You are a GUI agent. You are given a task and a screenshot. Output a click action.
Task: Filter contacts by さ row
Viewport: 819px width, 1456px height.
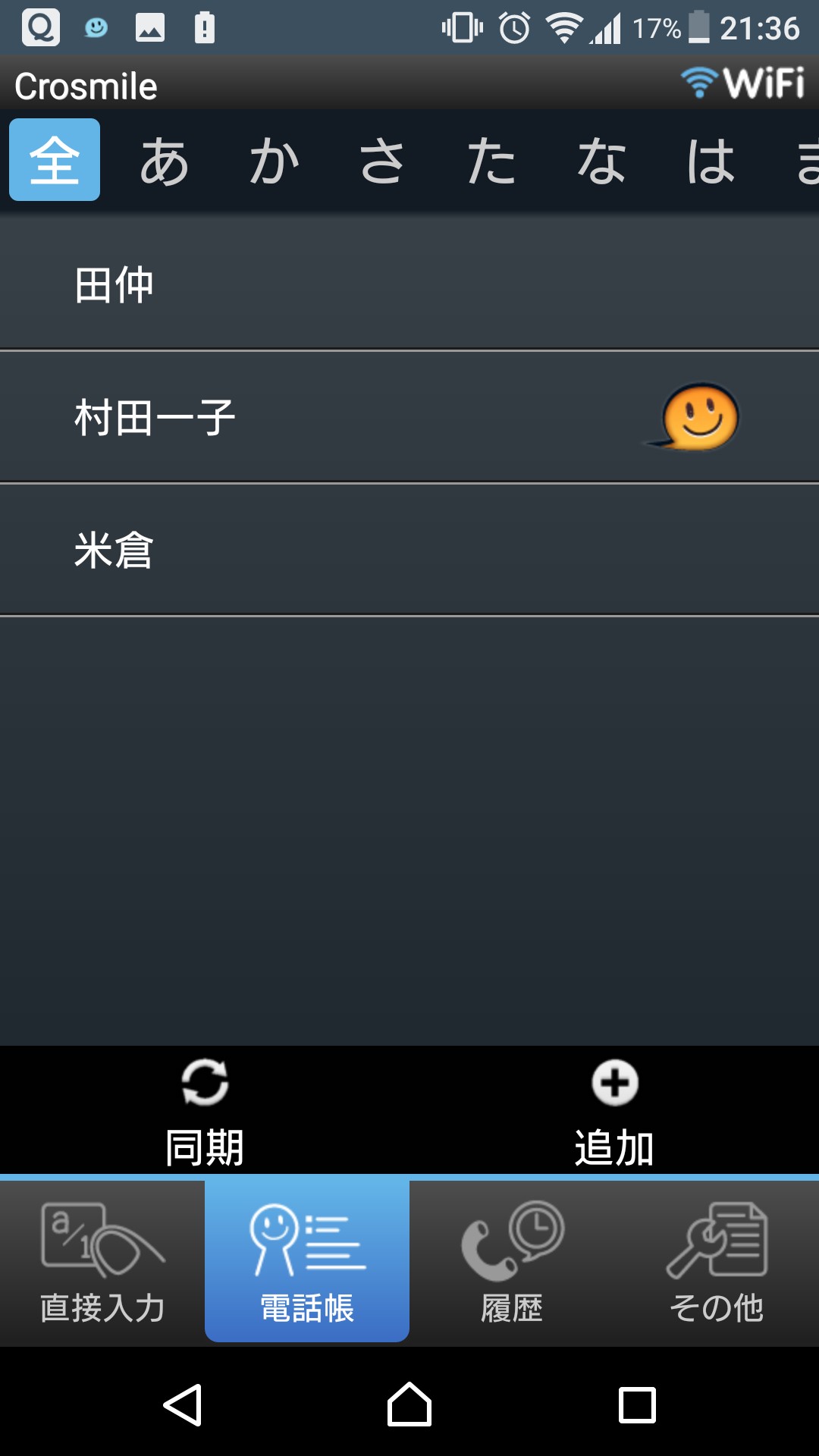click(x=382, y=162)
